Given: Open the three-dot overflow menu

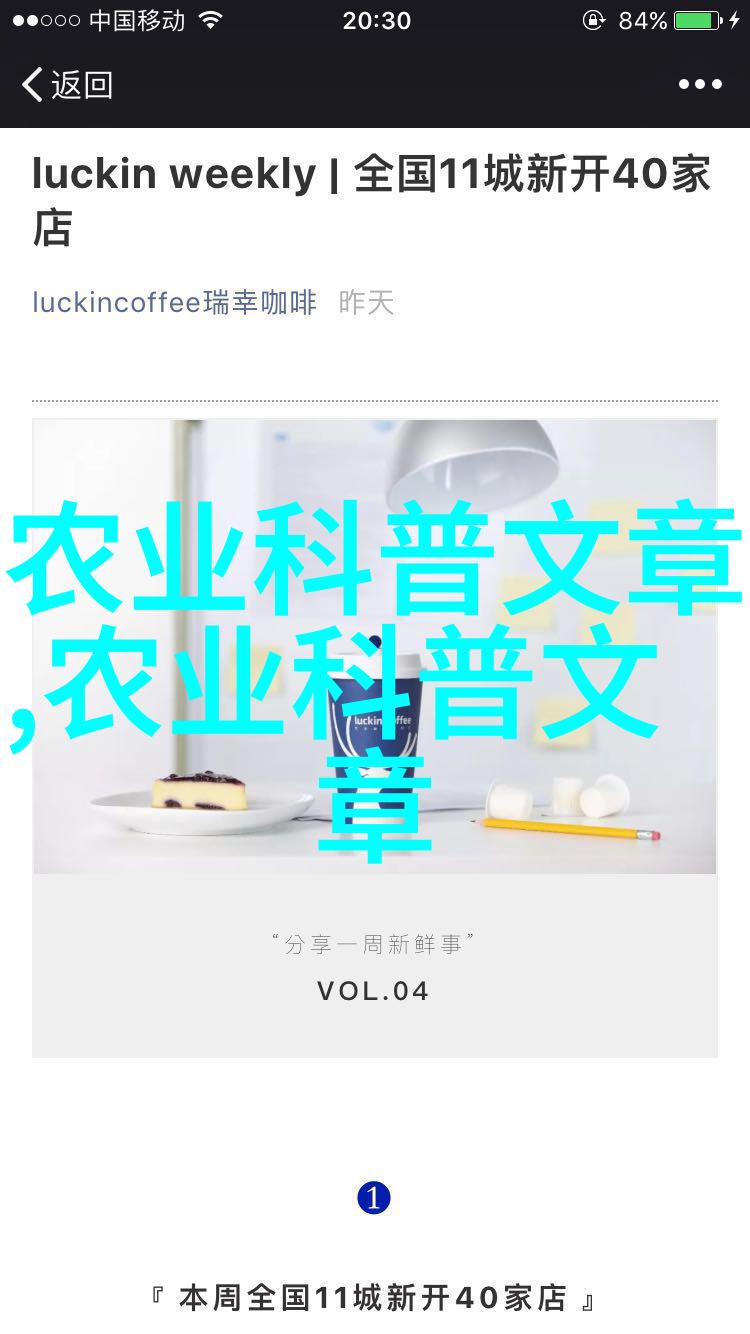Looking at the screenshot, I should (700, 85).
